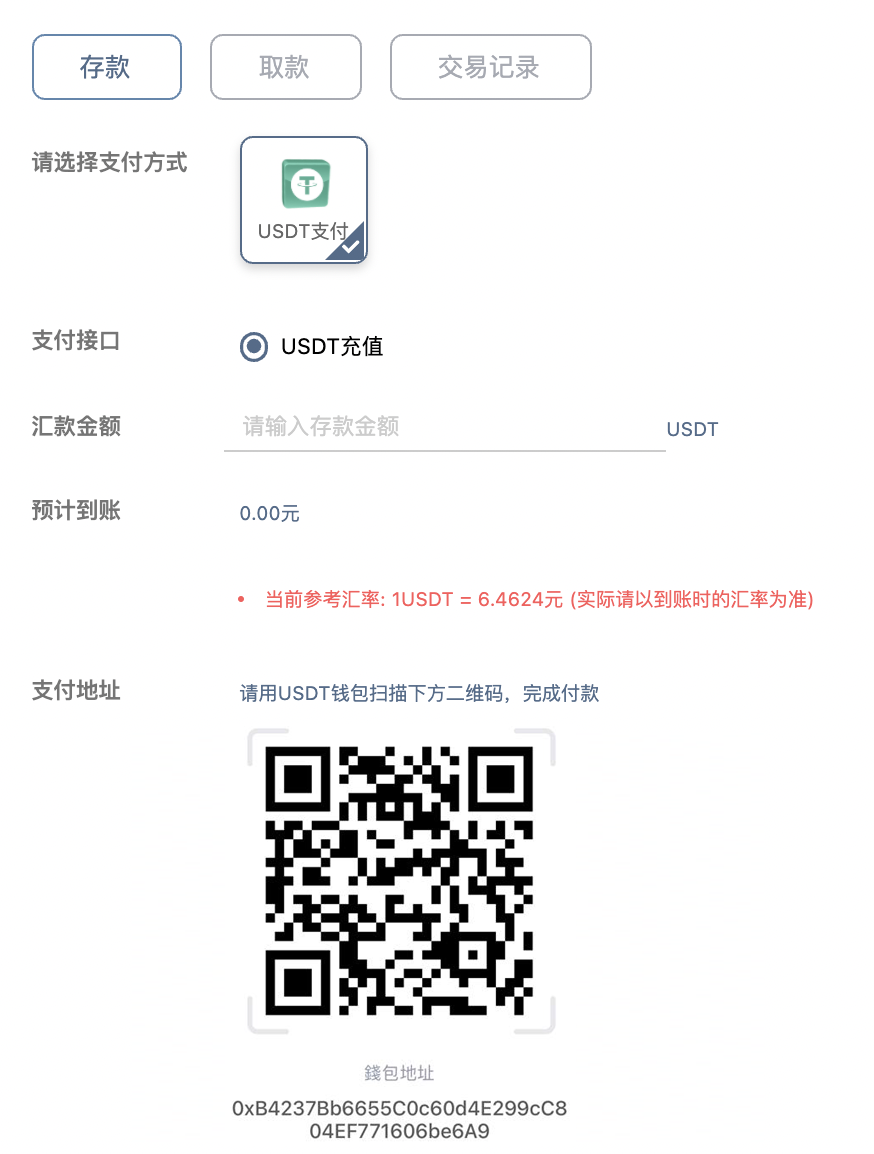Switch to the 存款 tab

pyautogui.click(x=107, y=67)
